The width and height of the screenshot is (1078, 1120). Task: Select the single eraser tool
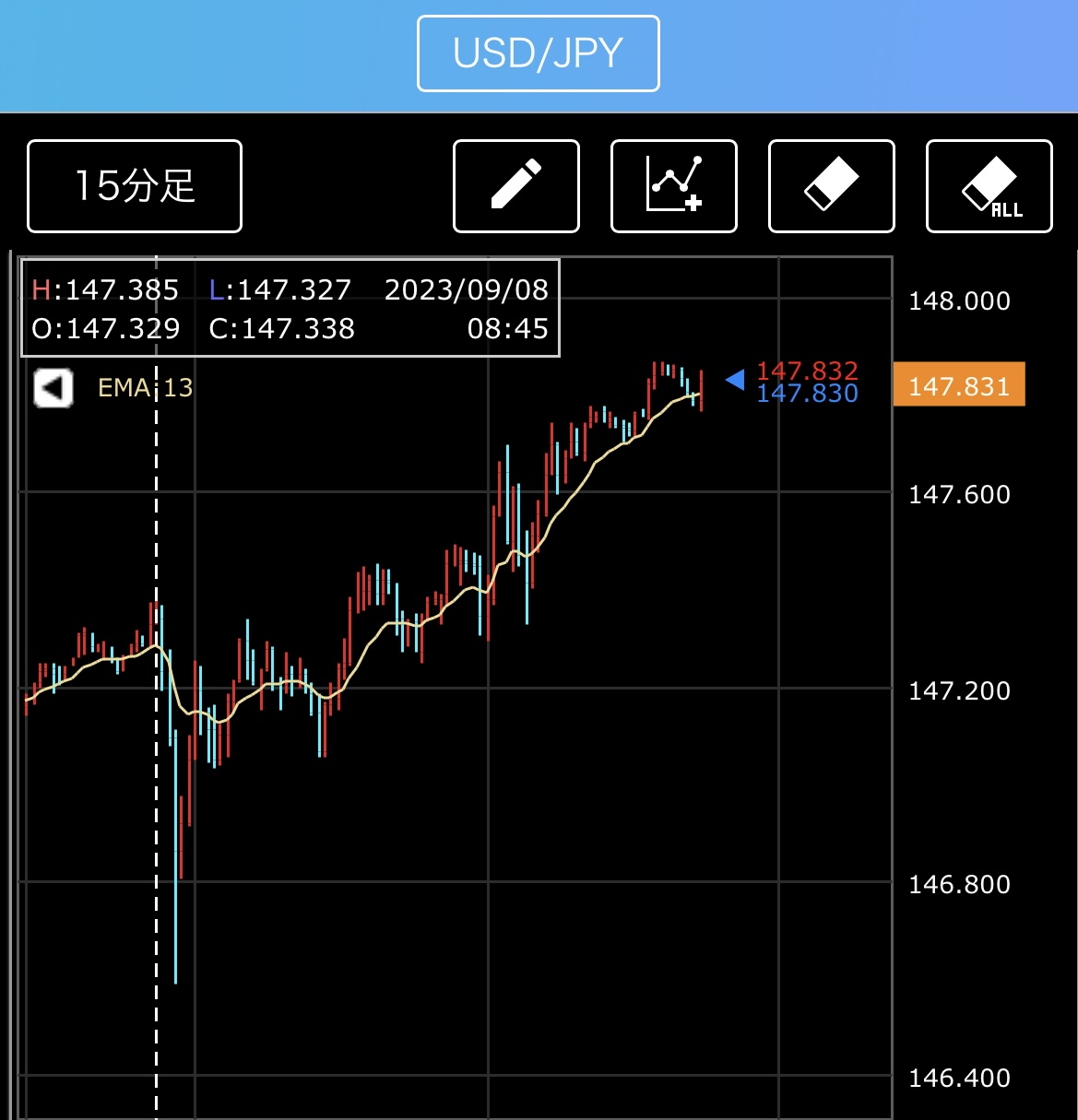831,186
